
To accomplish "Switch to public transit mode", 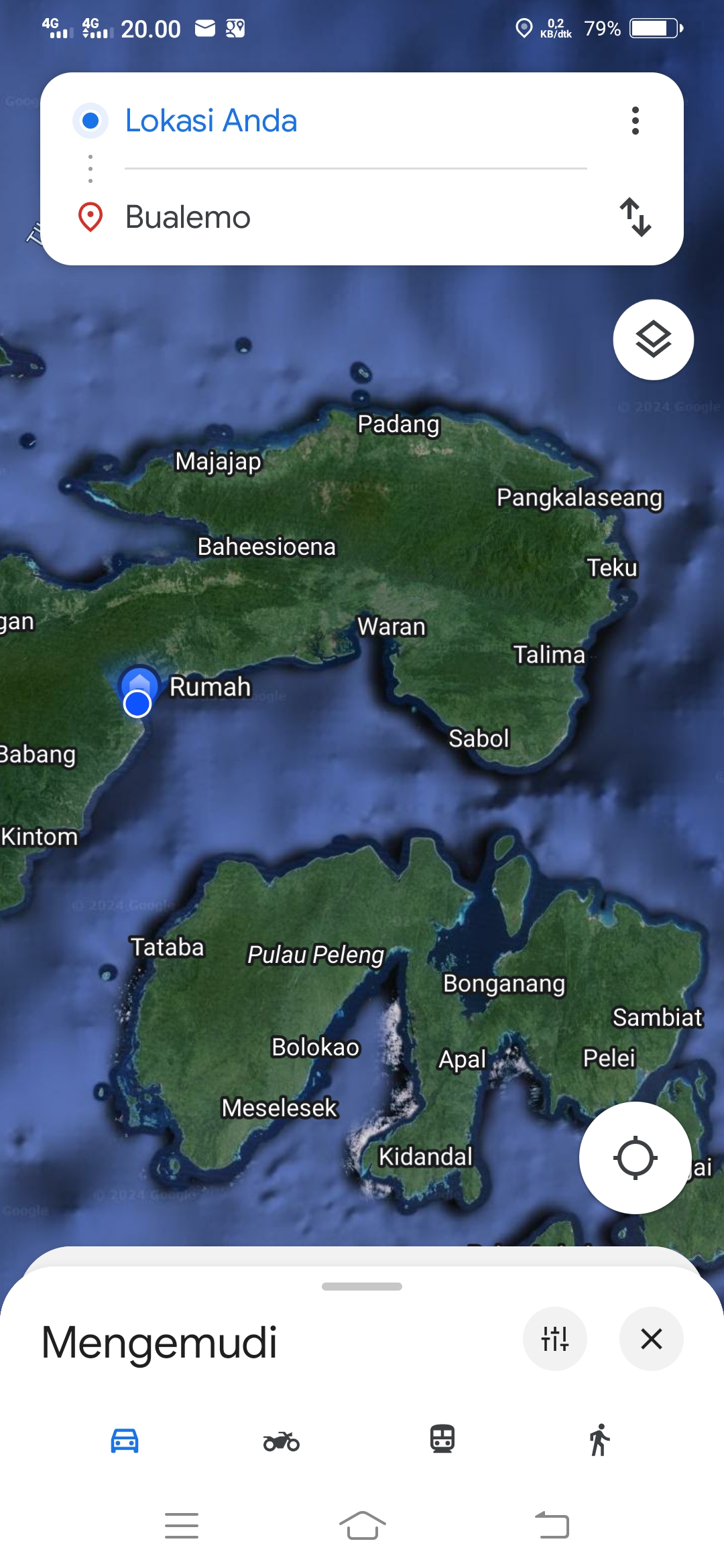I will (442, 1439).
